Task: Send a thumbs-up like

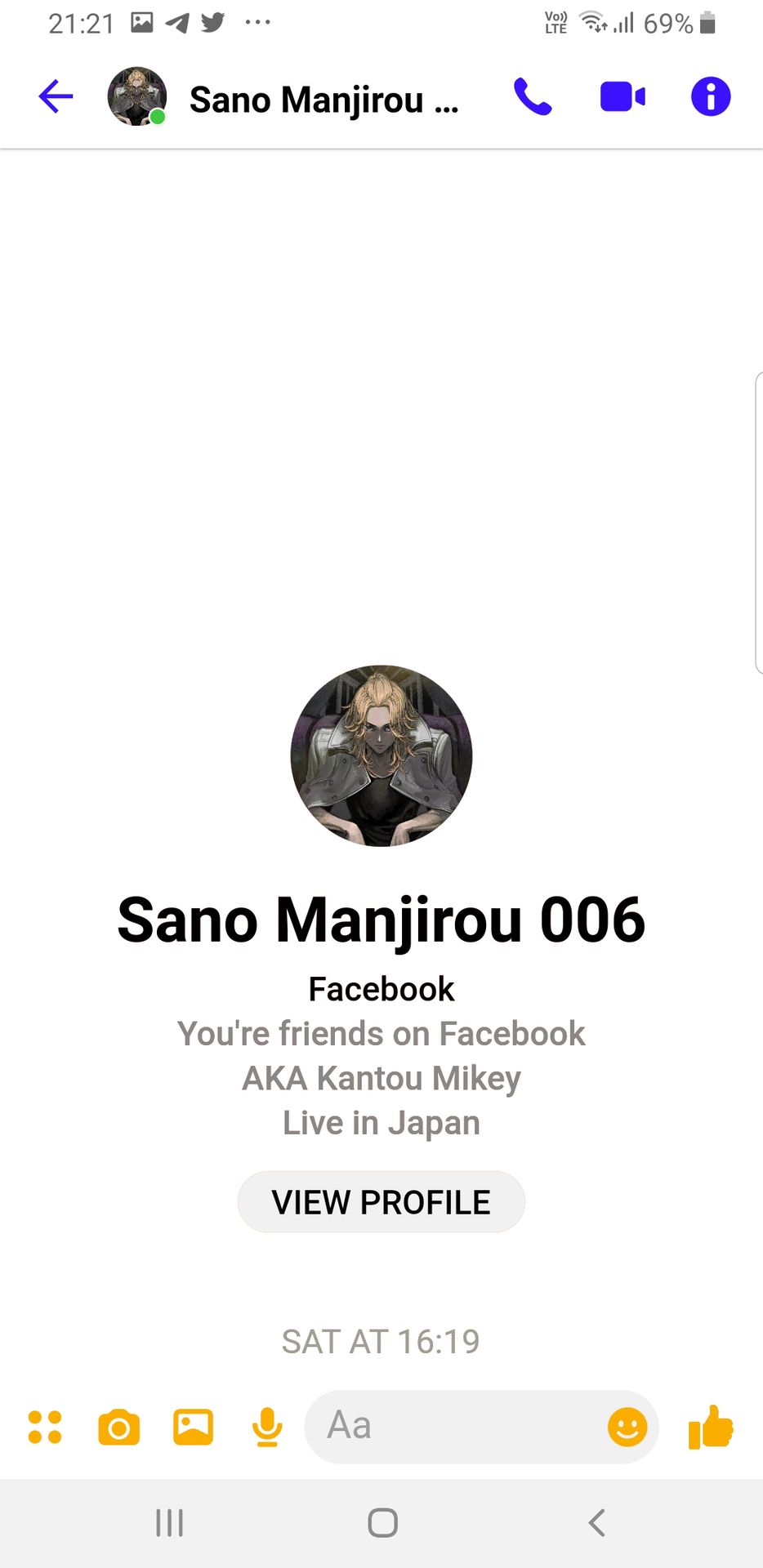Action: [711, 1428]
